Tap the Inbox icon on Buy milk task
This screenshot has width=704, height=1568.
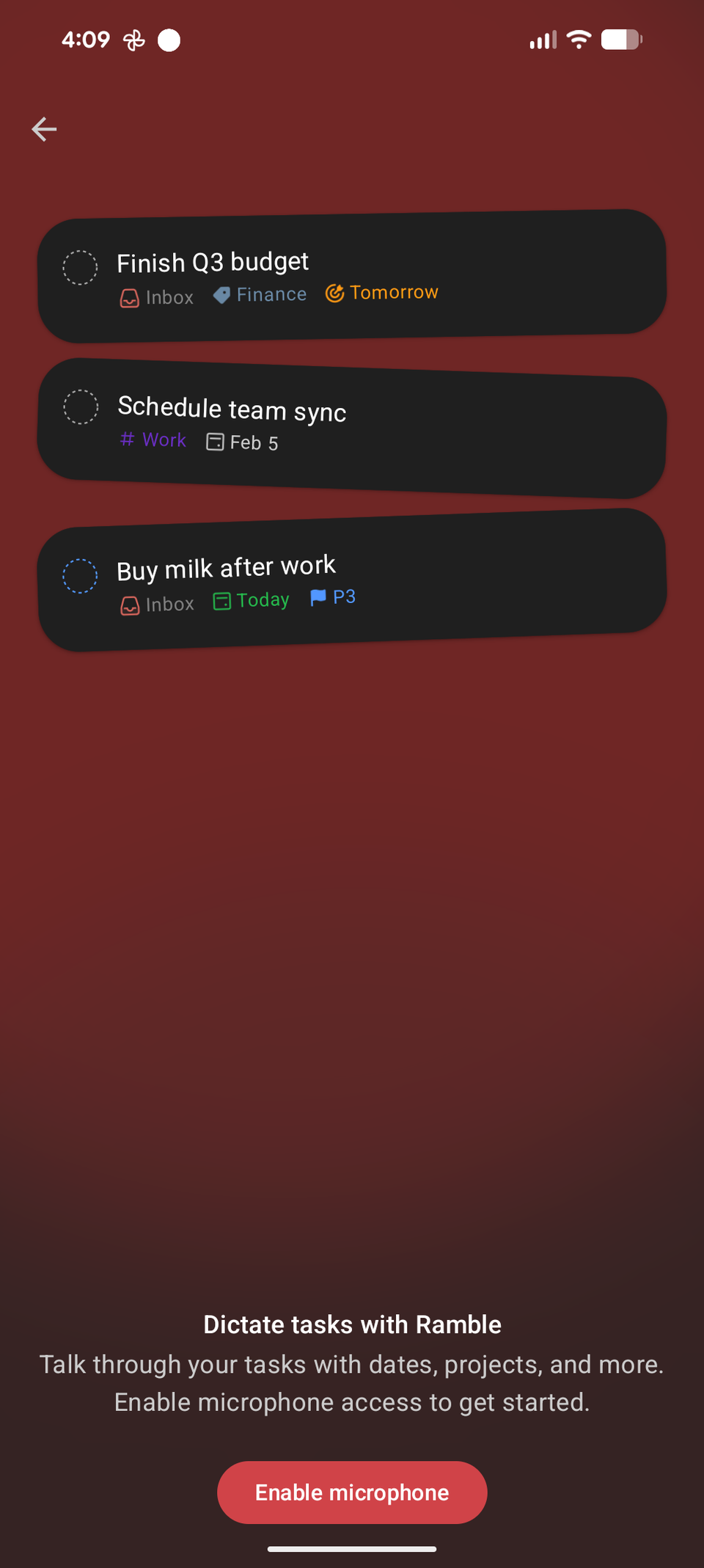pyautogui.click(x=129, y=604)
